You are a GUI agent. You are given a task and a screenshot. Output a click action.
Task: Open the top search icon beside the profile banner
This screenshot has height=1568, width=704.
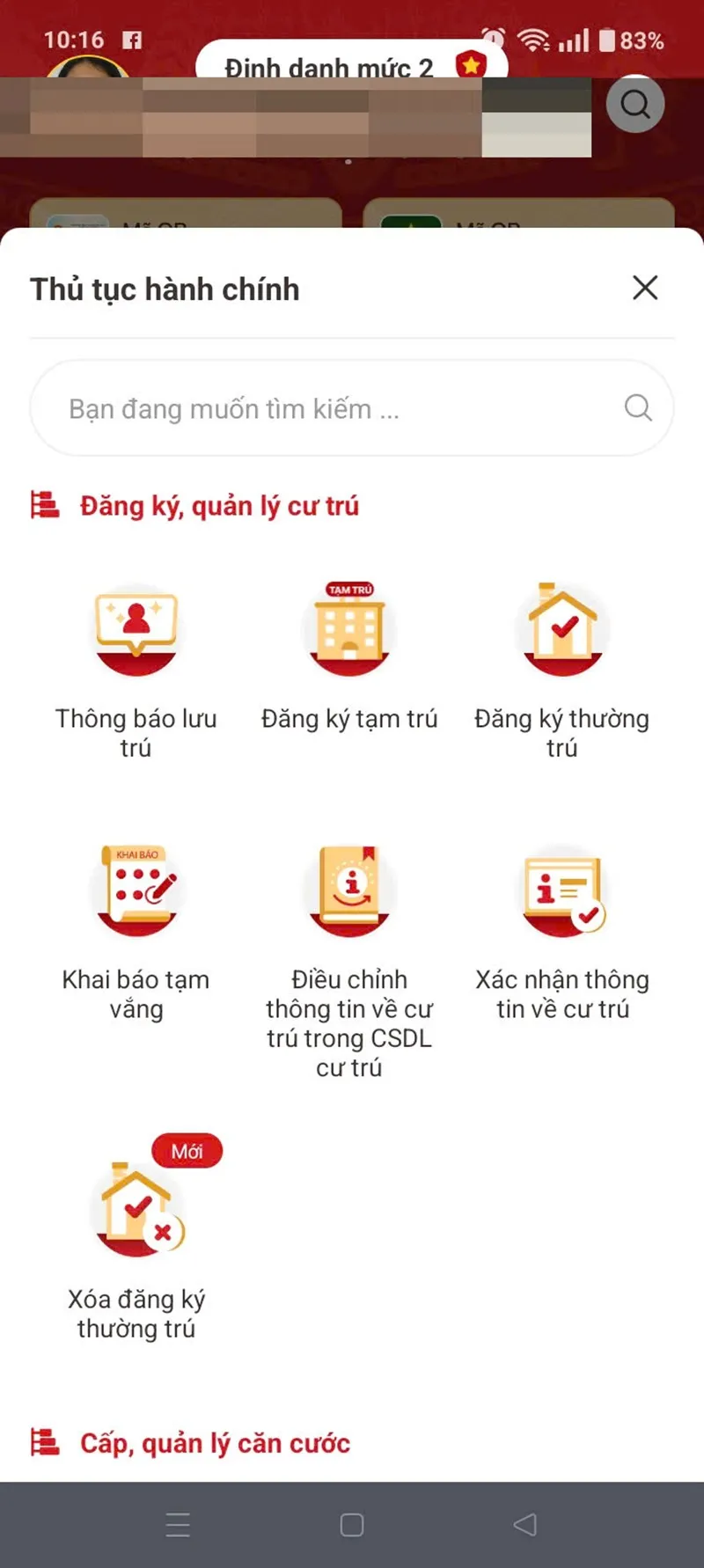634,104
